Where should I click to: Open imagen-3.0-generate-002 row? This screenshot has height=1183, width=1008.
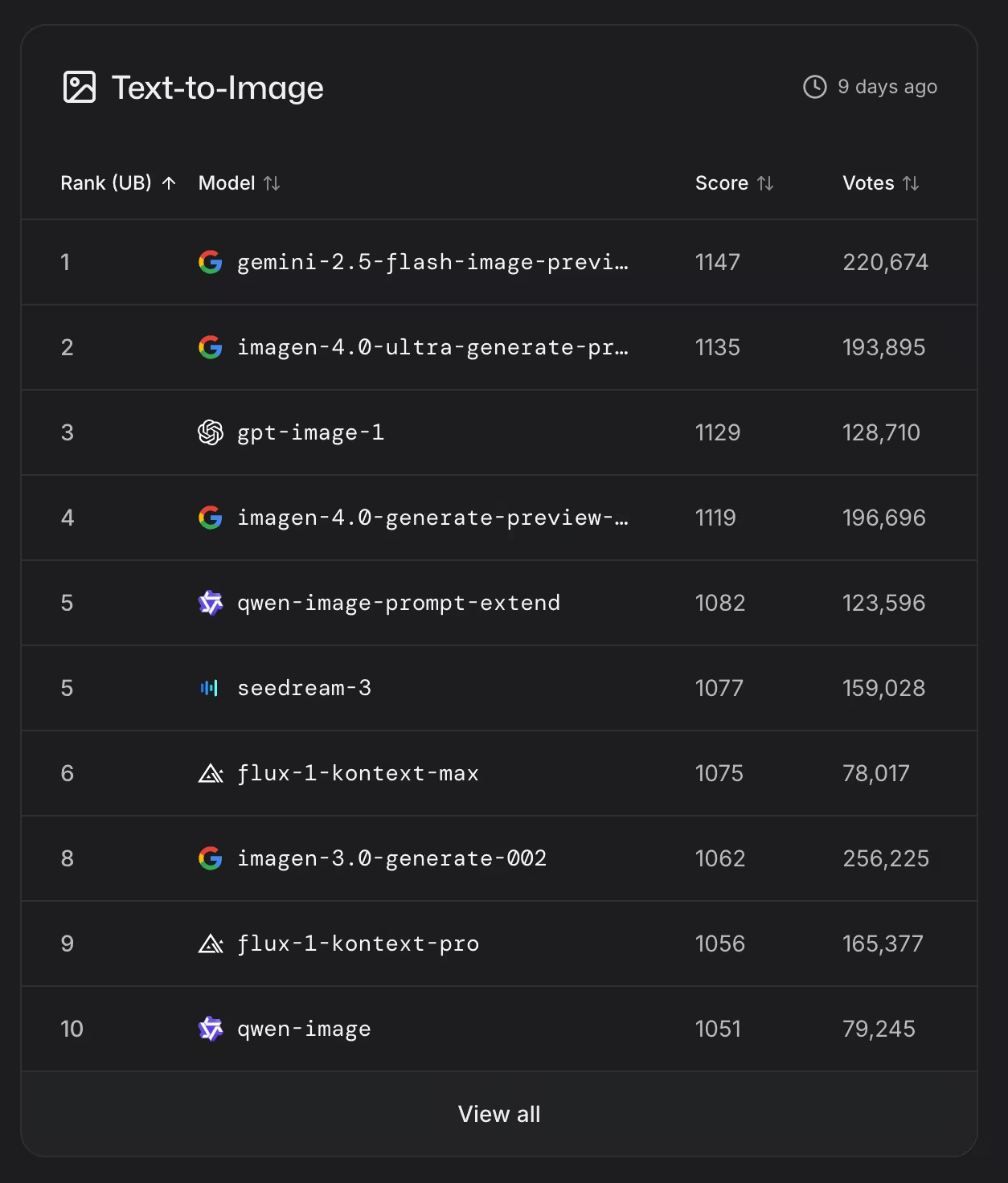pos(391,858)
